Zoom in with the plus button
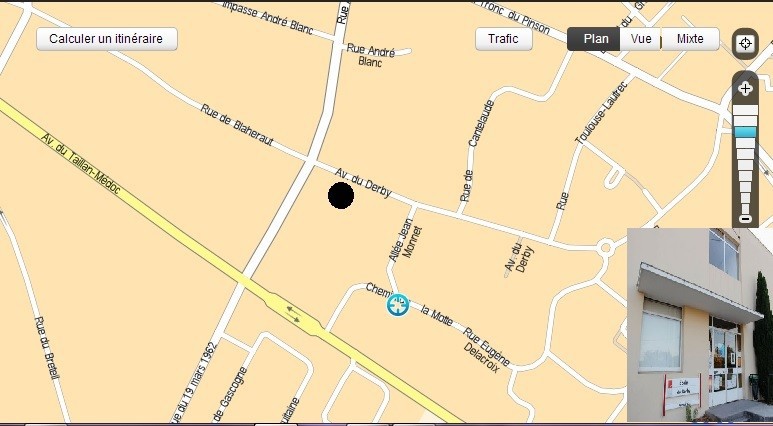The width and height of the screenshot is (773, 426). (x=745, y=89)
